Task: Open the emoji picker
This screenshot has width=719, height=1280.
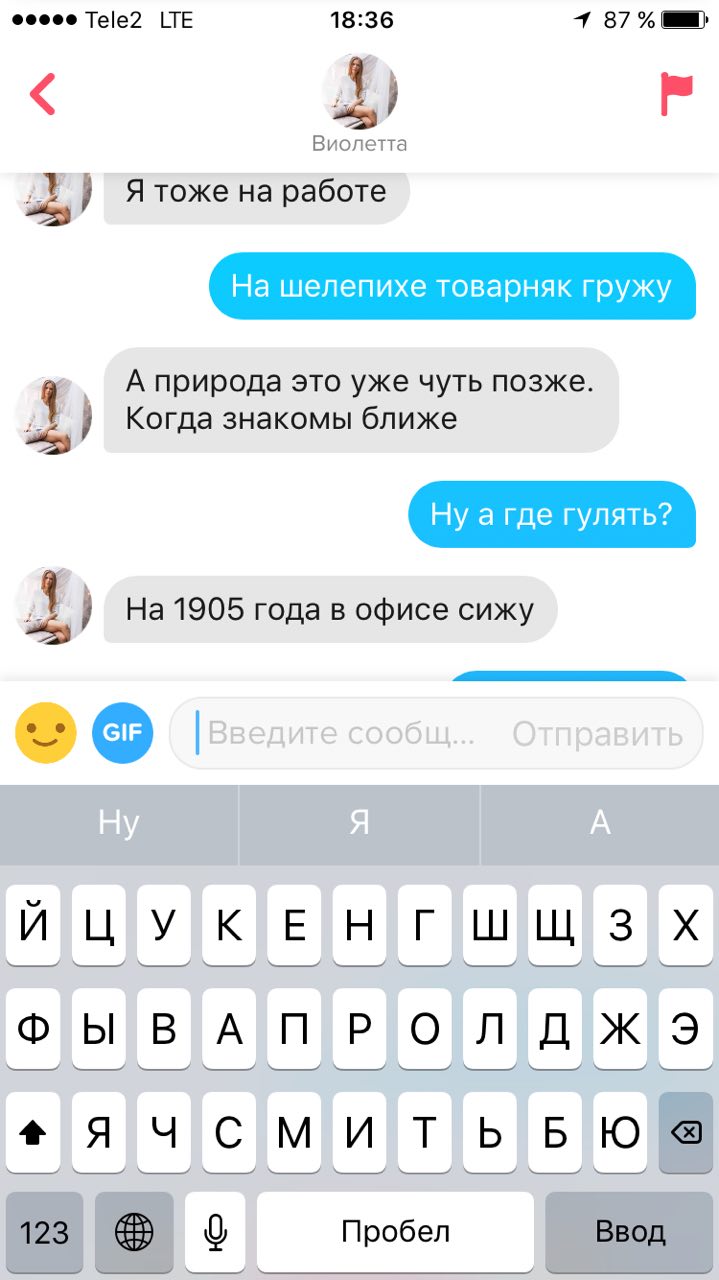Action: point(46,733)
